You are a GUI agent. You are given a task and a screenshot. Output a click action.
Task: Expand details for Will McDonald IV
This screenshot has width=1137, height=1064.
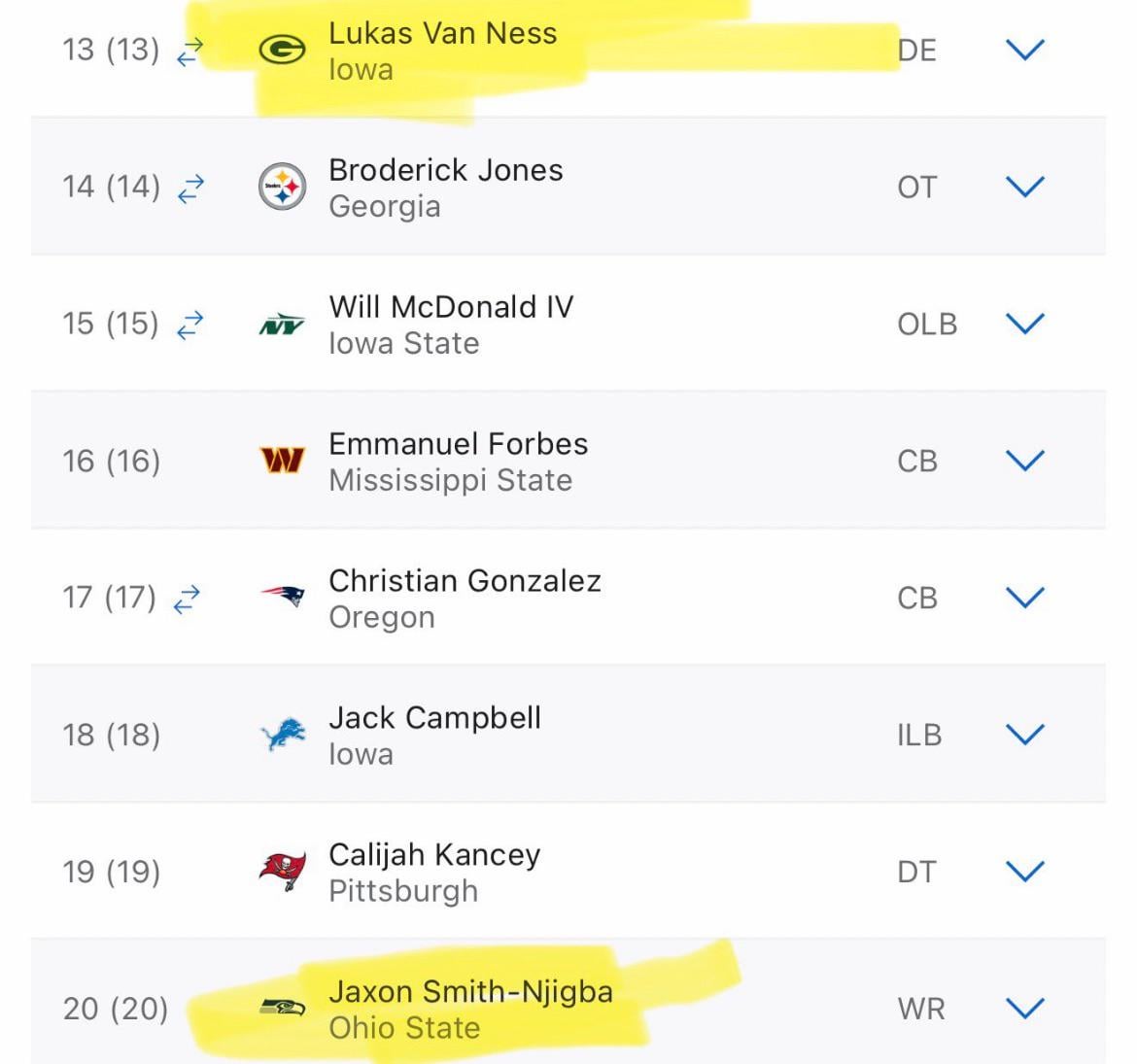point(1024,324)
